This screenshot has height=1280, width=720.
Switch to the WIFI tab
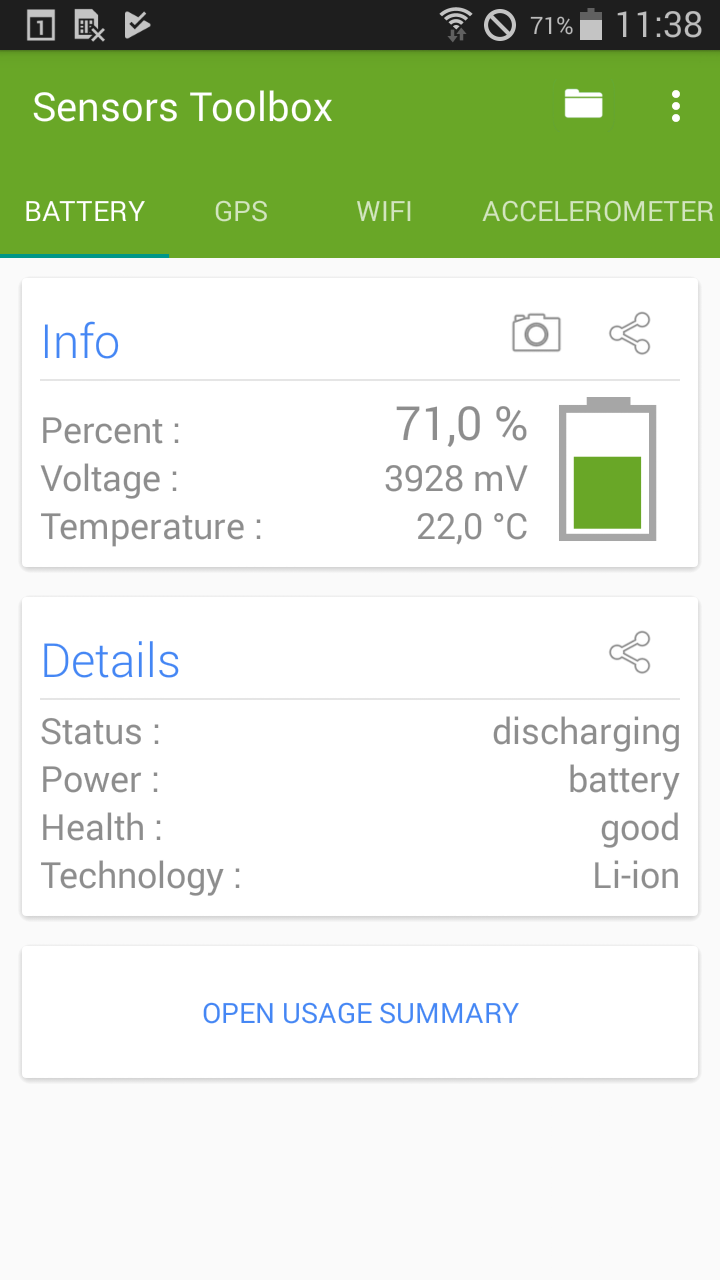point(385,212)
